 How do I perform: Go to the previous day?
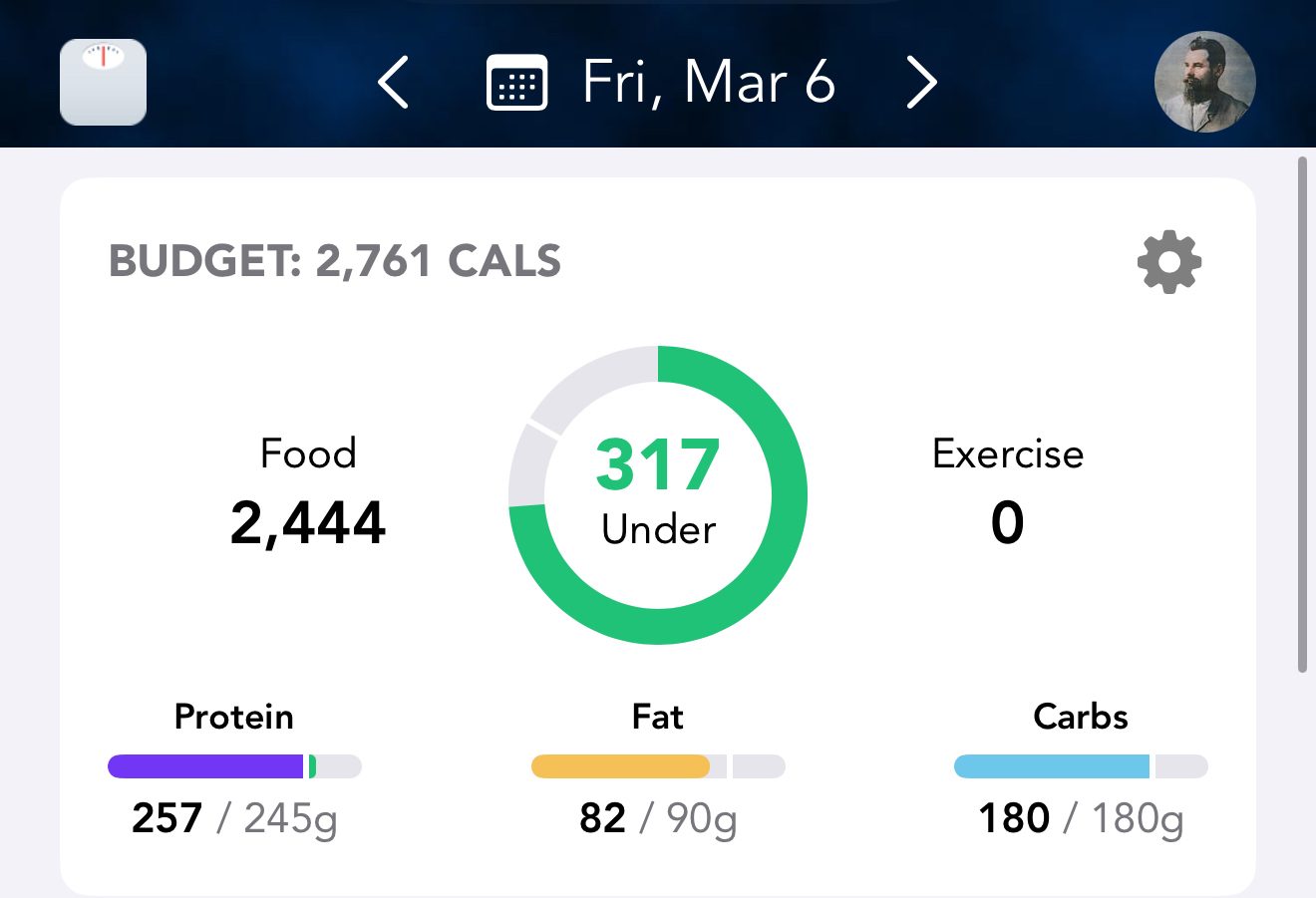394,82
